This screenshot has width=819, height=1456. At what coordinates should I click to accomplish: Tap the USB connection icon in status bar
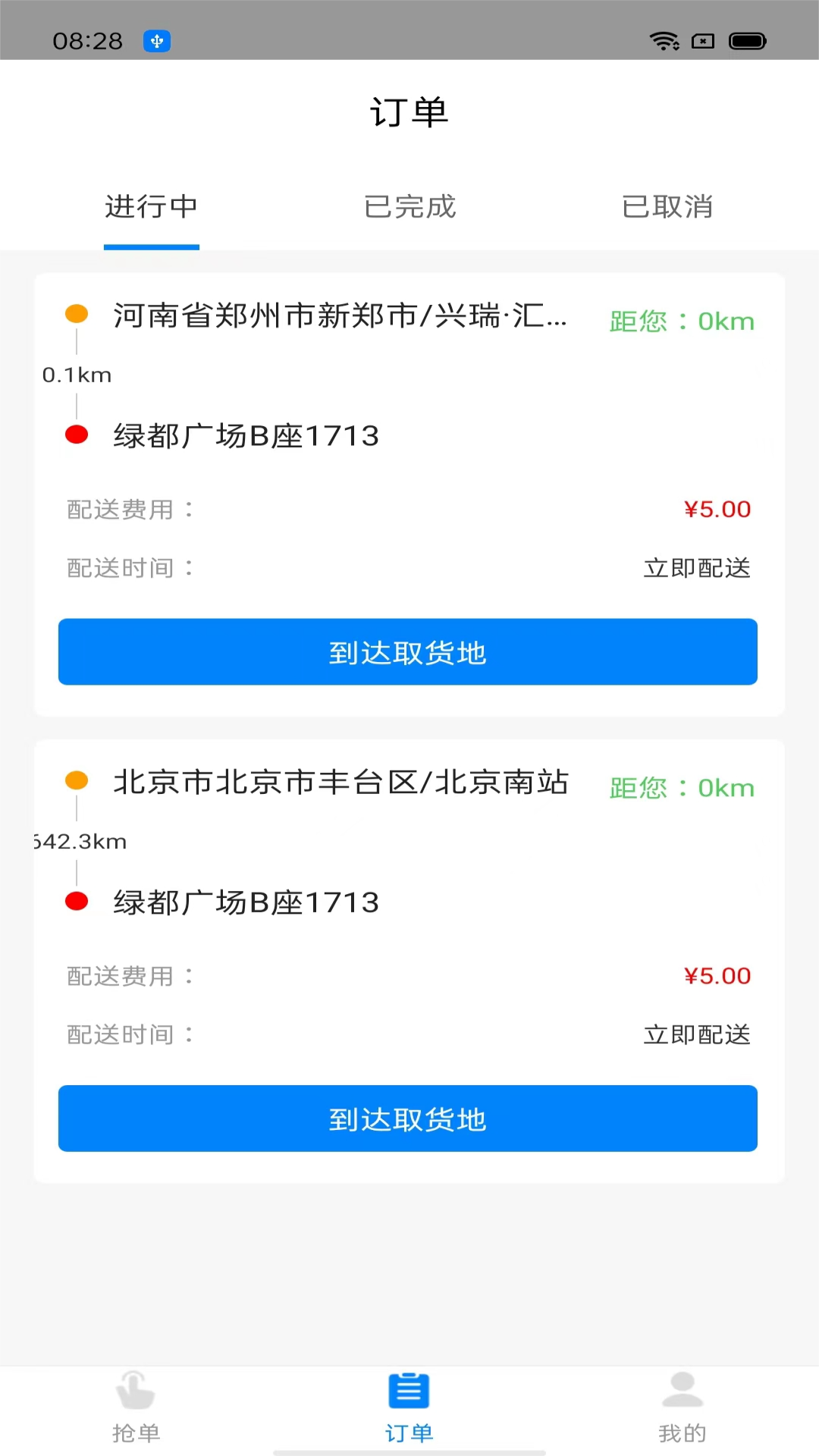(x=156, y=42)
